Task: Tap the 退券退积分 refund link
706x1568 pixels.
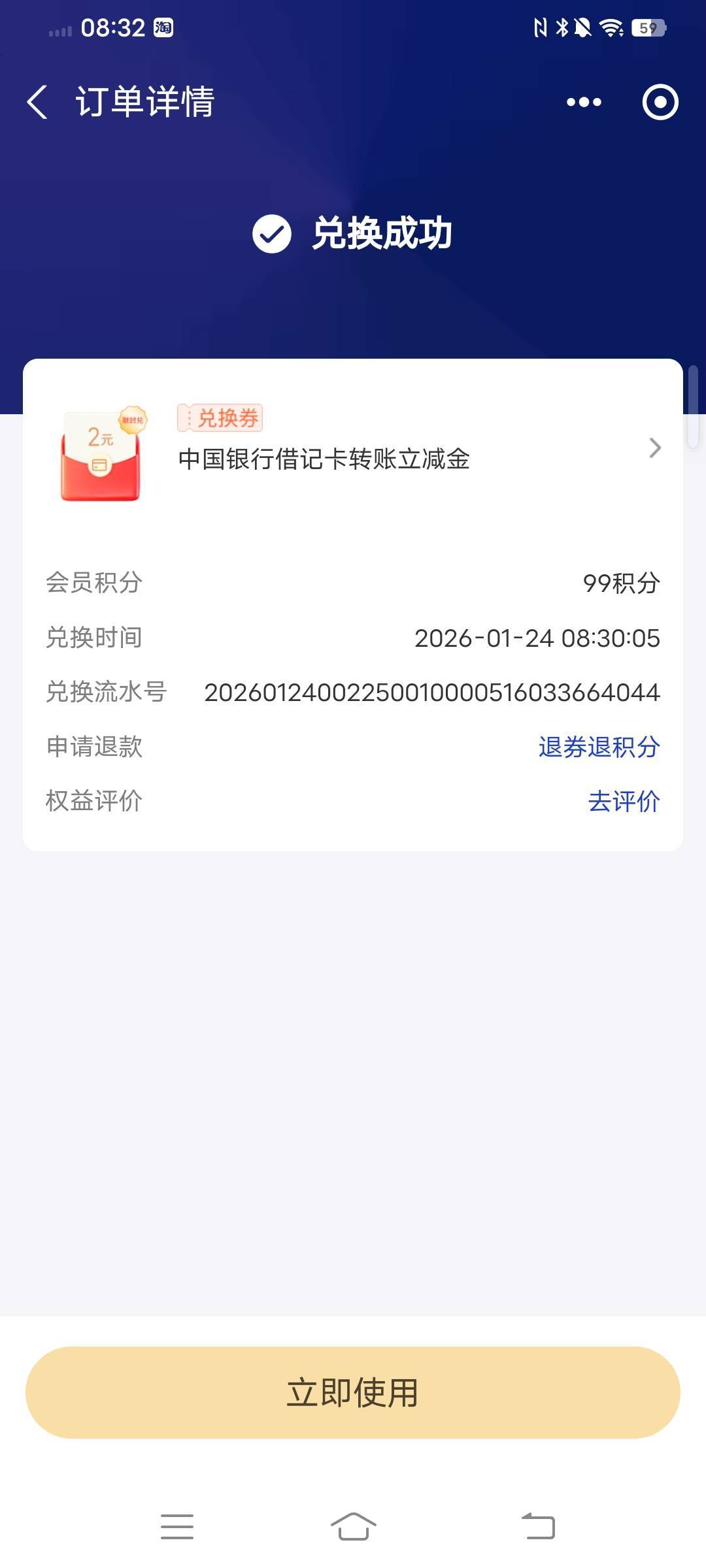Action: pos(599,747)
